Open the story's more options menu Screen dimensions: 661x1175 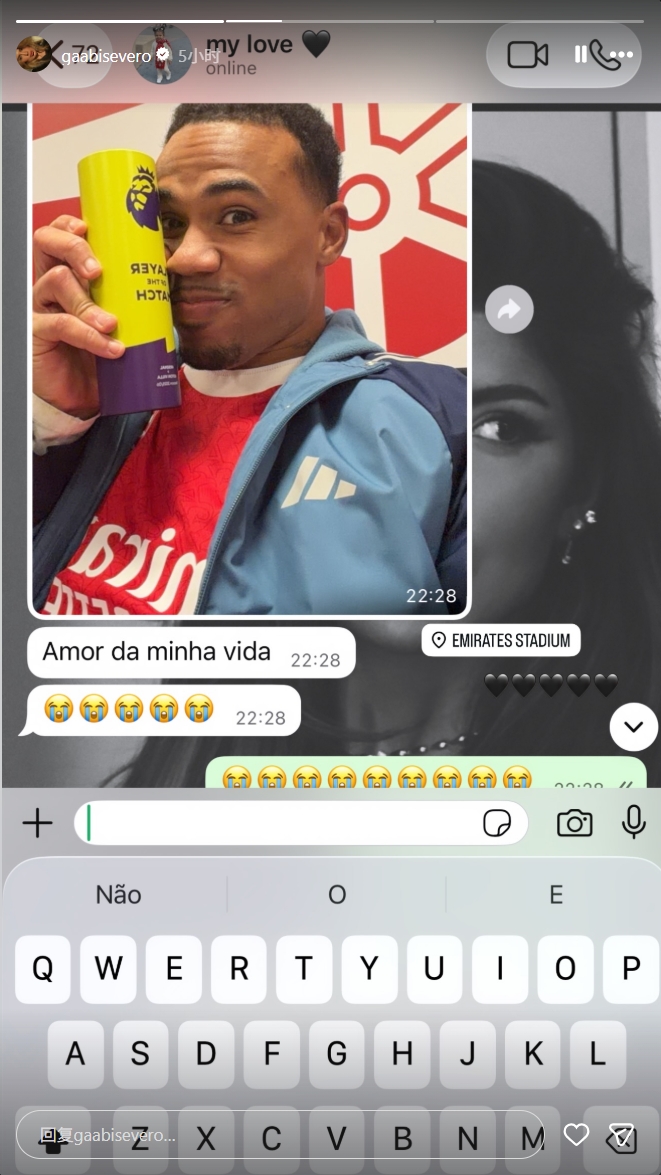(621, 55)
